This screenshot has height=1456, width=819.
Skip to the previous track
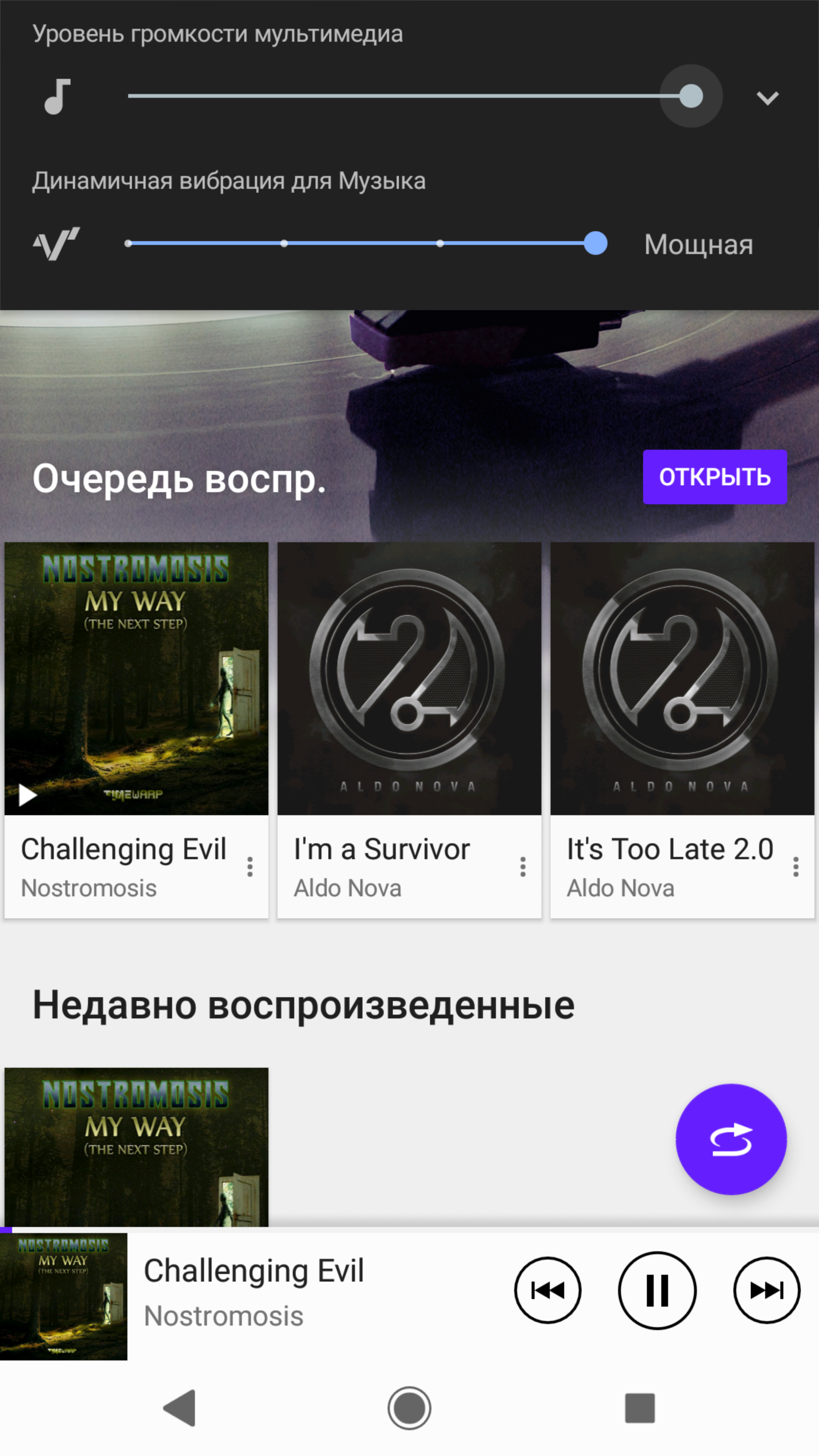[547, 1290]
